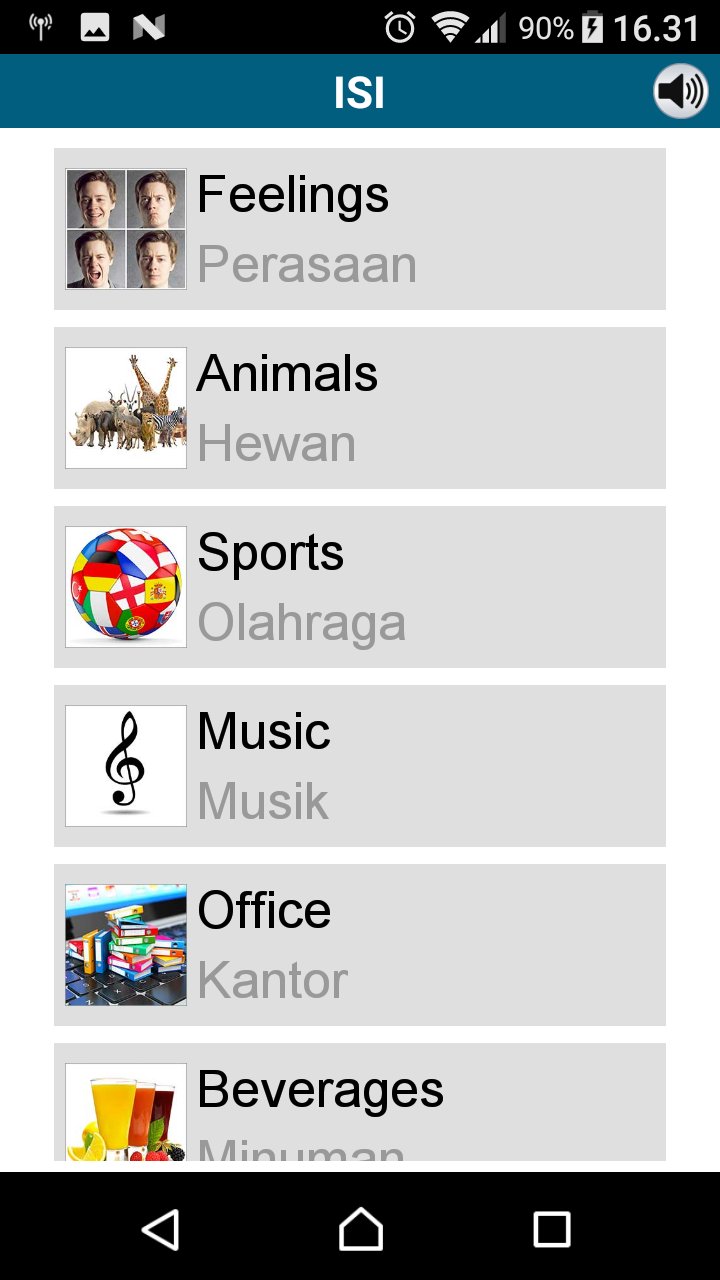Open the Office category

click(360, 945)
